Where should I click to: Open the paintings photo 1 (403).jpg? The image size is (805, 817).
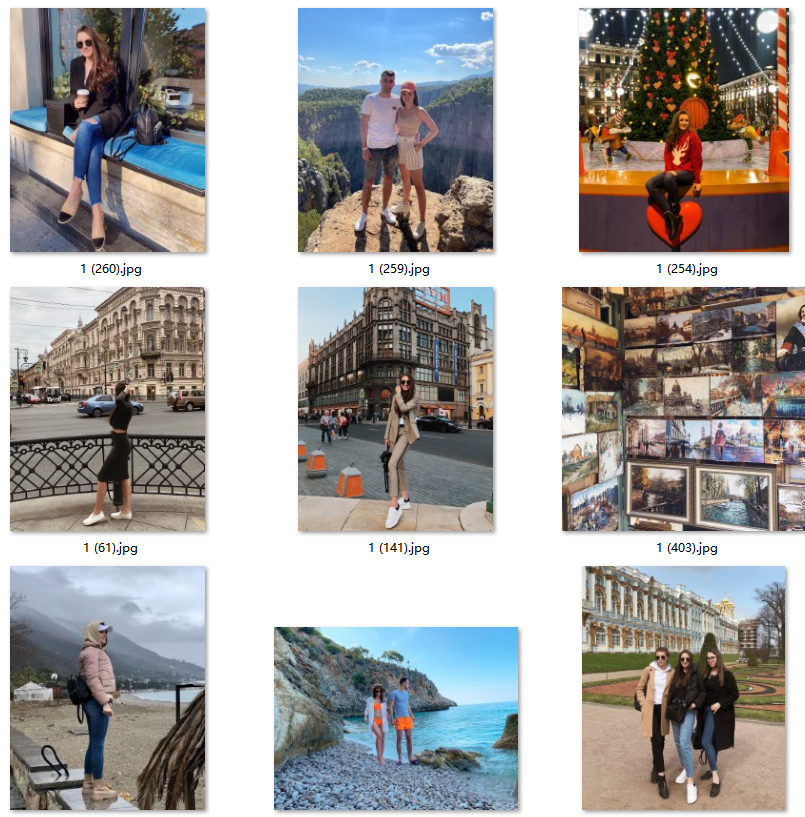click(684, 409)
